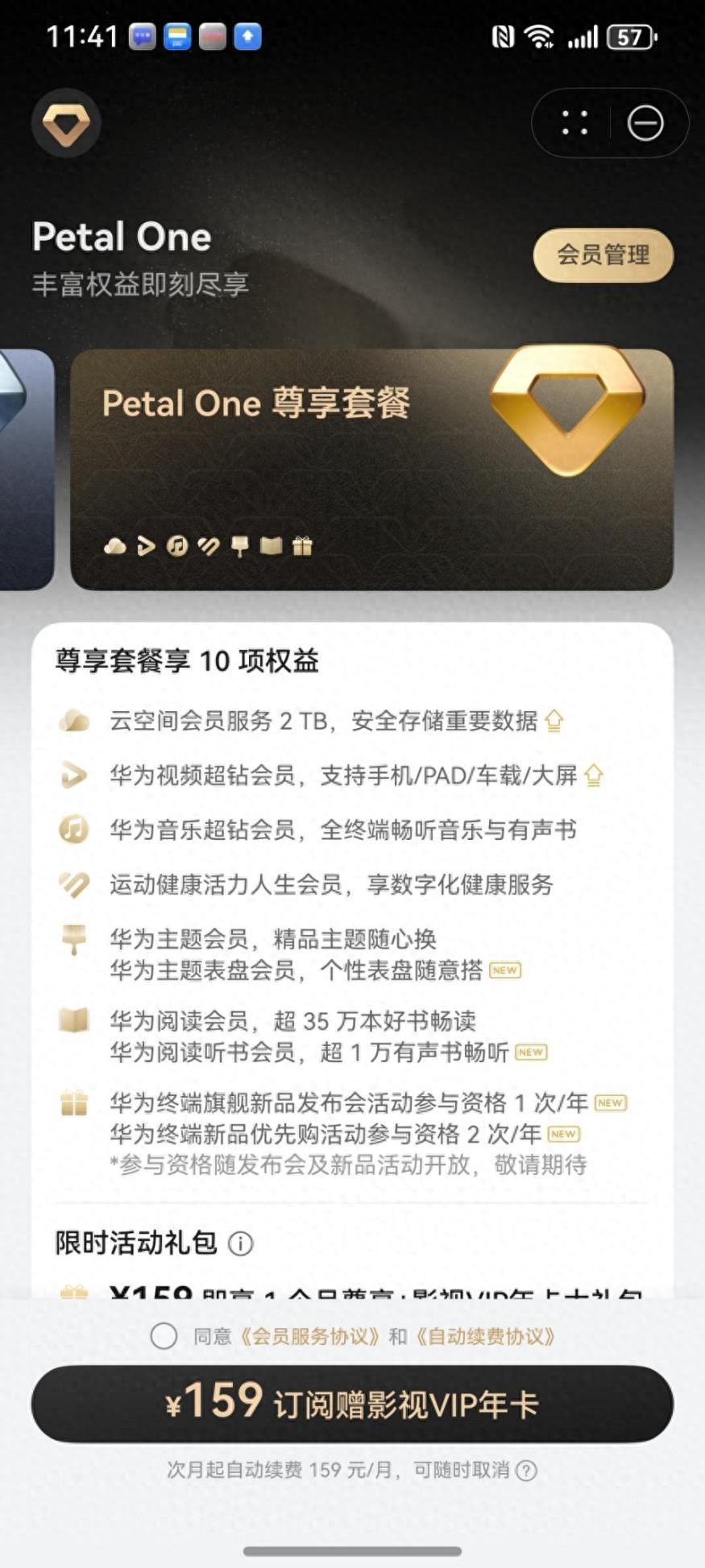Check the agreement consent checkbox
This screenshot has width=705, height=1568.
point(164,1337)
